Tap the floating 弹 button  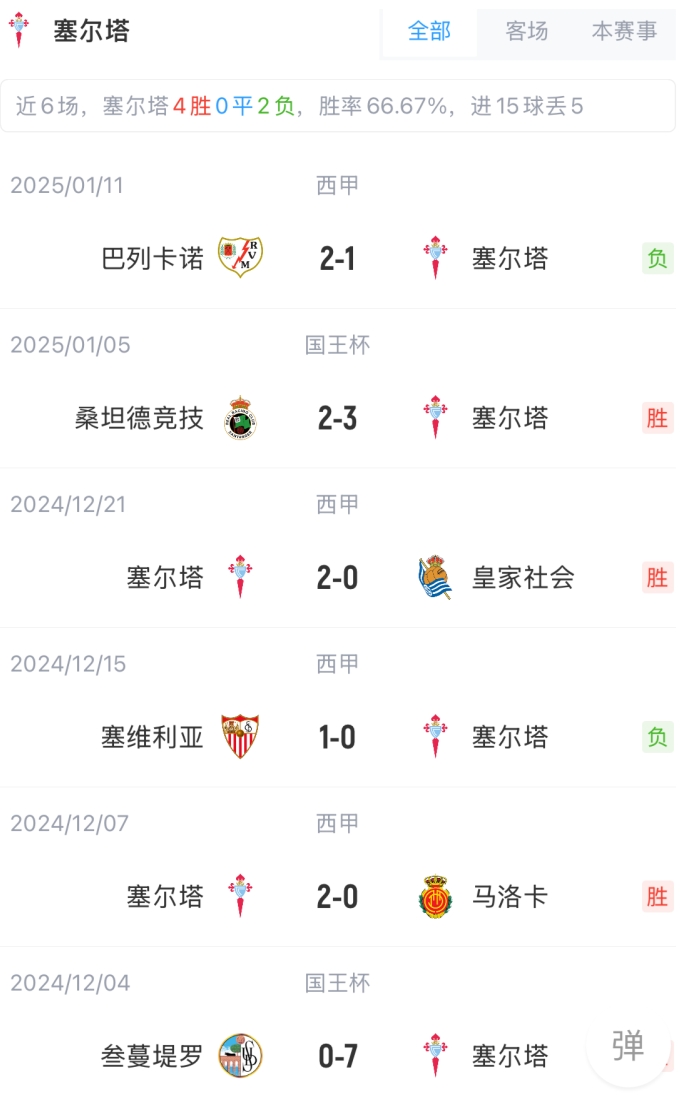(628, 1046)
